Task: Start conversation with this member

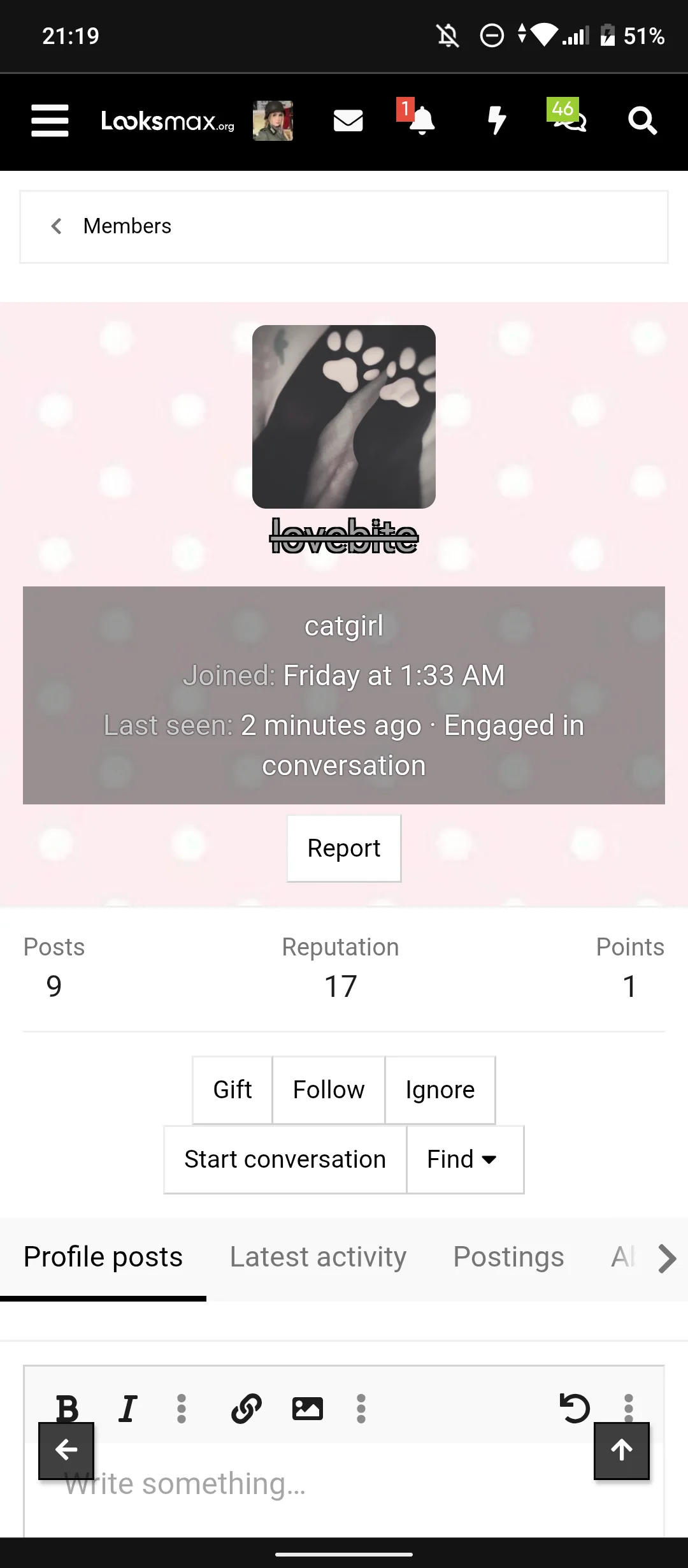Action: click(285, 1159)
